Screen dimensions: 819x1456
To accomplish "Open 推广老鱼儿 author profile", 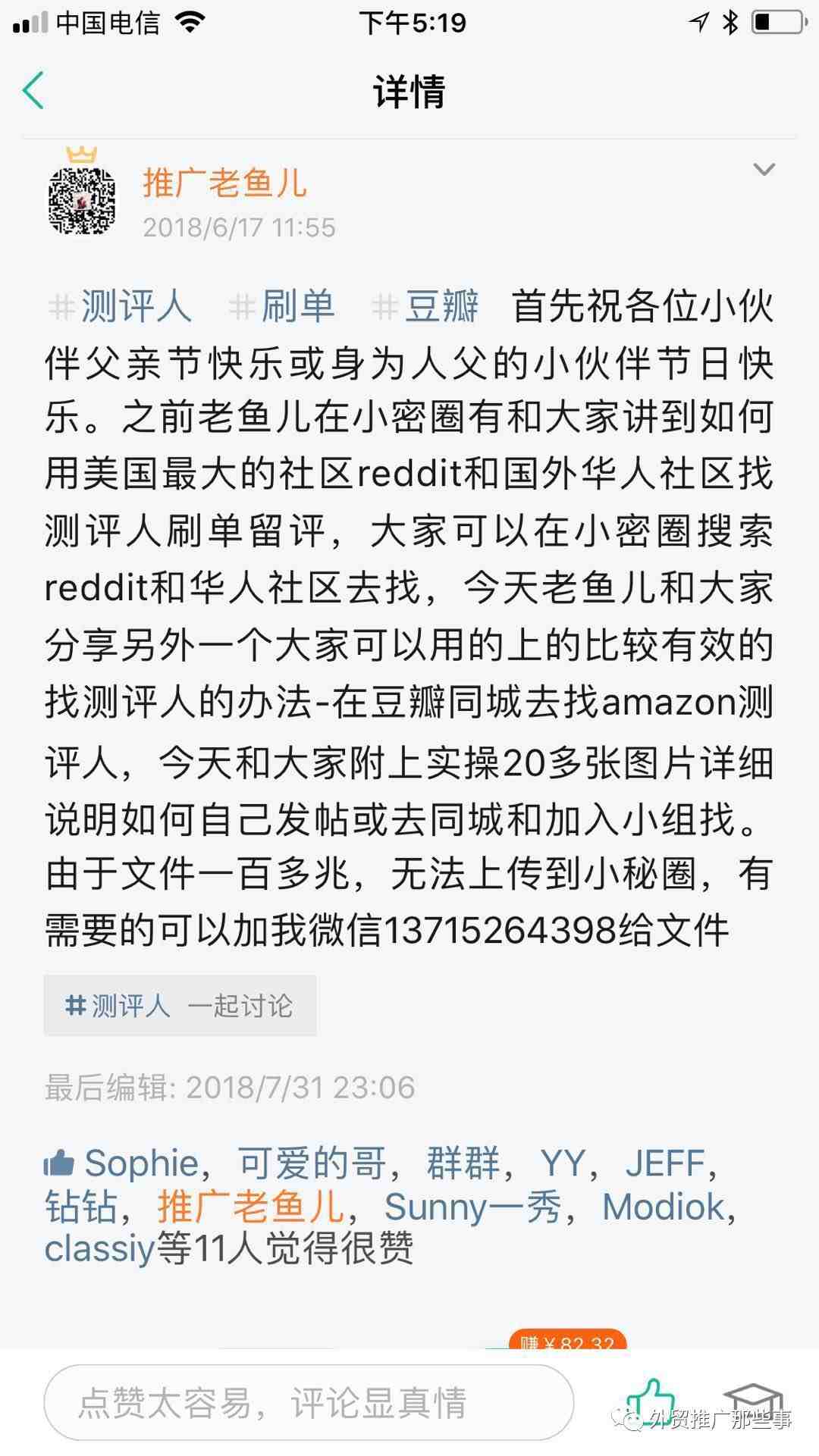I will tap(224, 183).
